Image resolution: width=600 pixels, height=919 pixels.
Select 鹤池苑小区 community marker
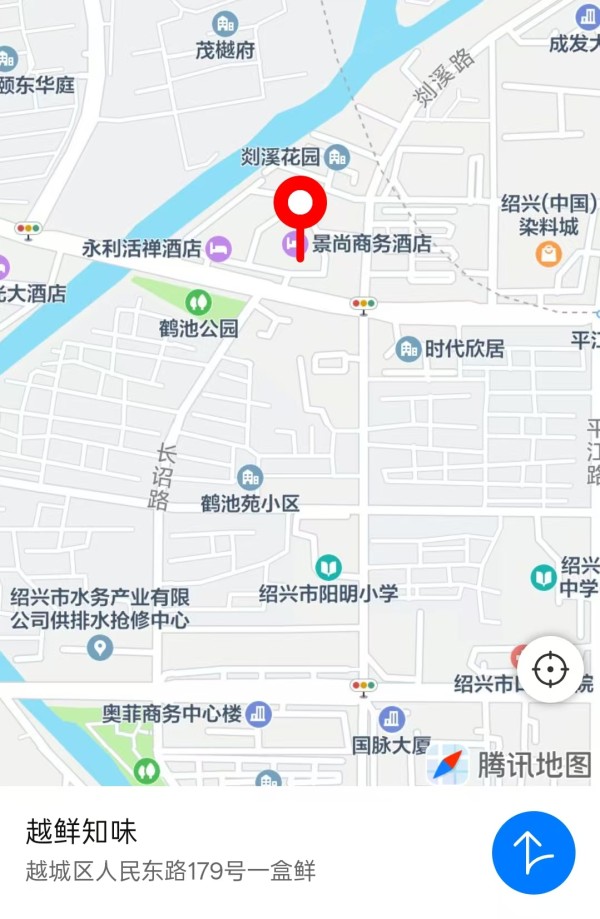[250, 478]
